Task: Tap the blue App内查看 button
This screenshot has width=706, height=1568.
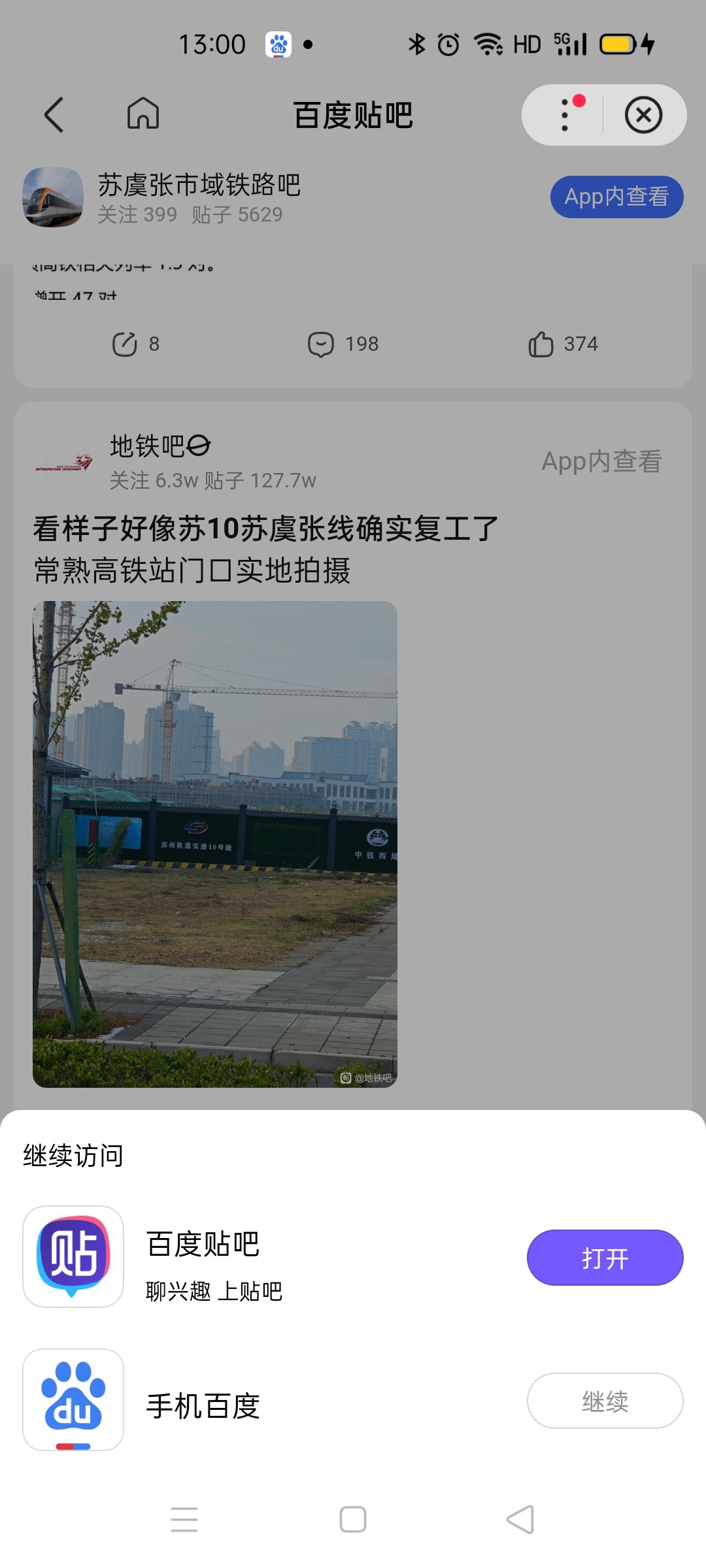Action: (x=616, y=197)
